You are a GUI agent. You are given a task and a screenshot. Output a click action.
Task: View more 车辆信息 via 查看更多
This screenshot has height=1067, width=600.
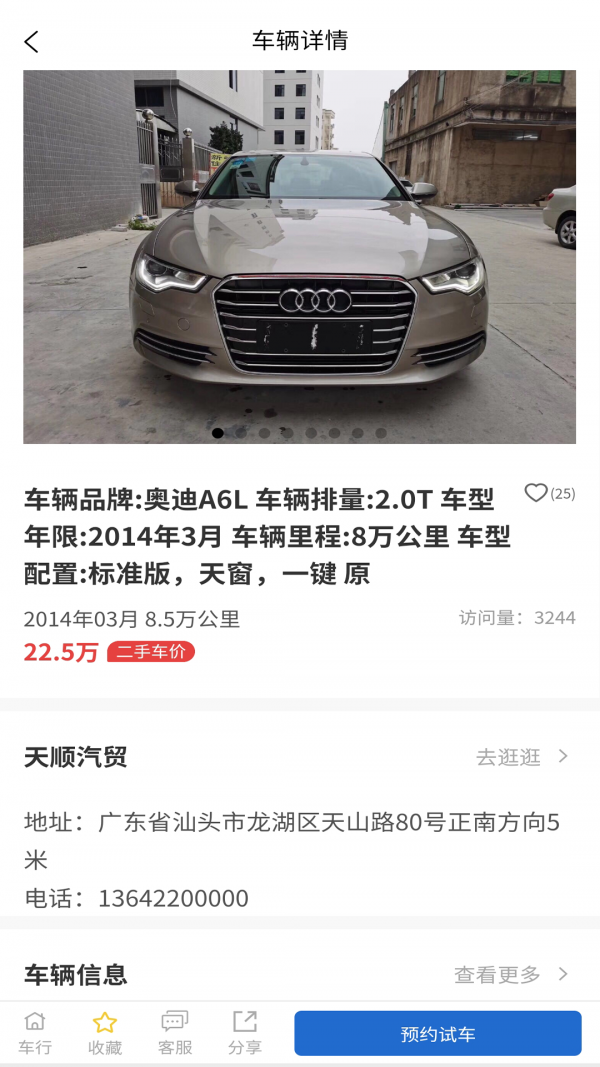point(510,974)
